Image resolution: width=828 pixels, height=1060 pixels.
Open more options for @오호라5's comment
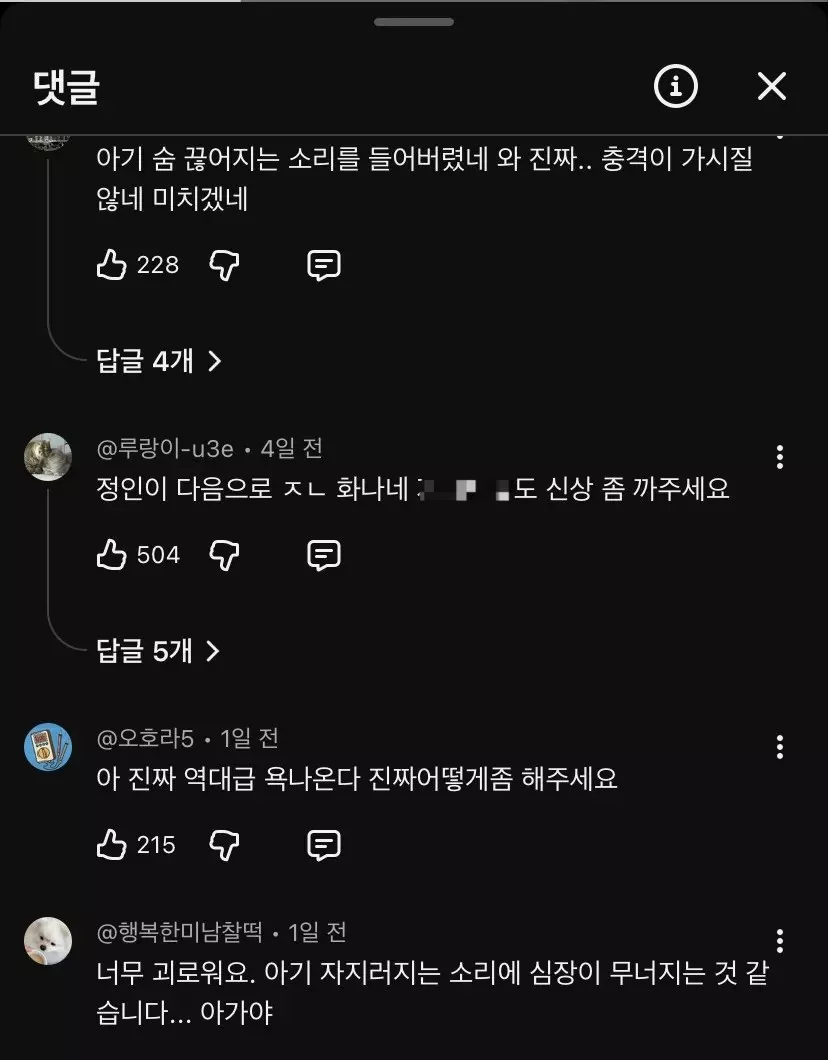(x=779, y=747)
